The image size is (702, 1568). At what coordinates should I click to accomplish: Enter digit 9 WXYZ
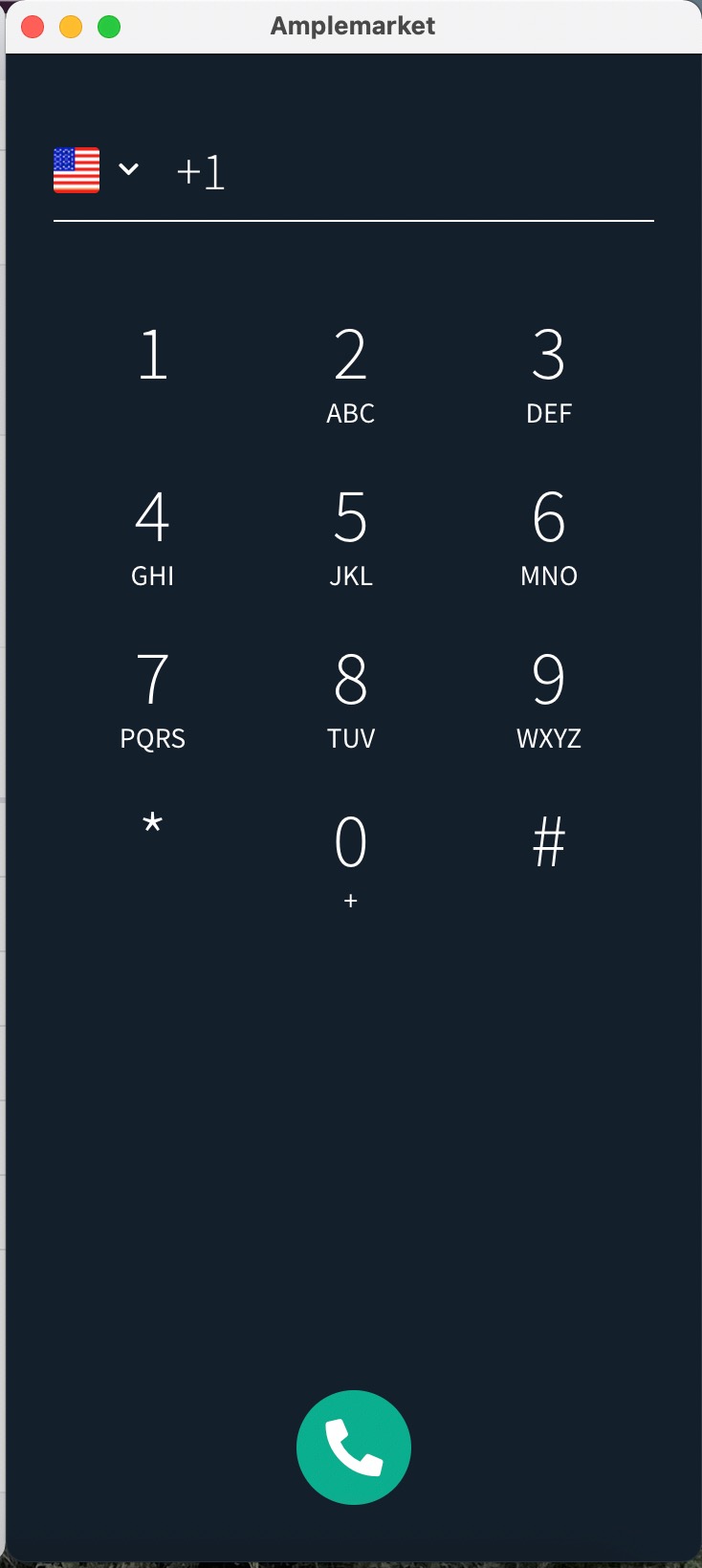coord(549,700)
